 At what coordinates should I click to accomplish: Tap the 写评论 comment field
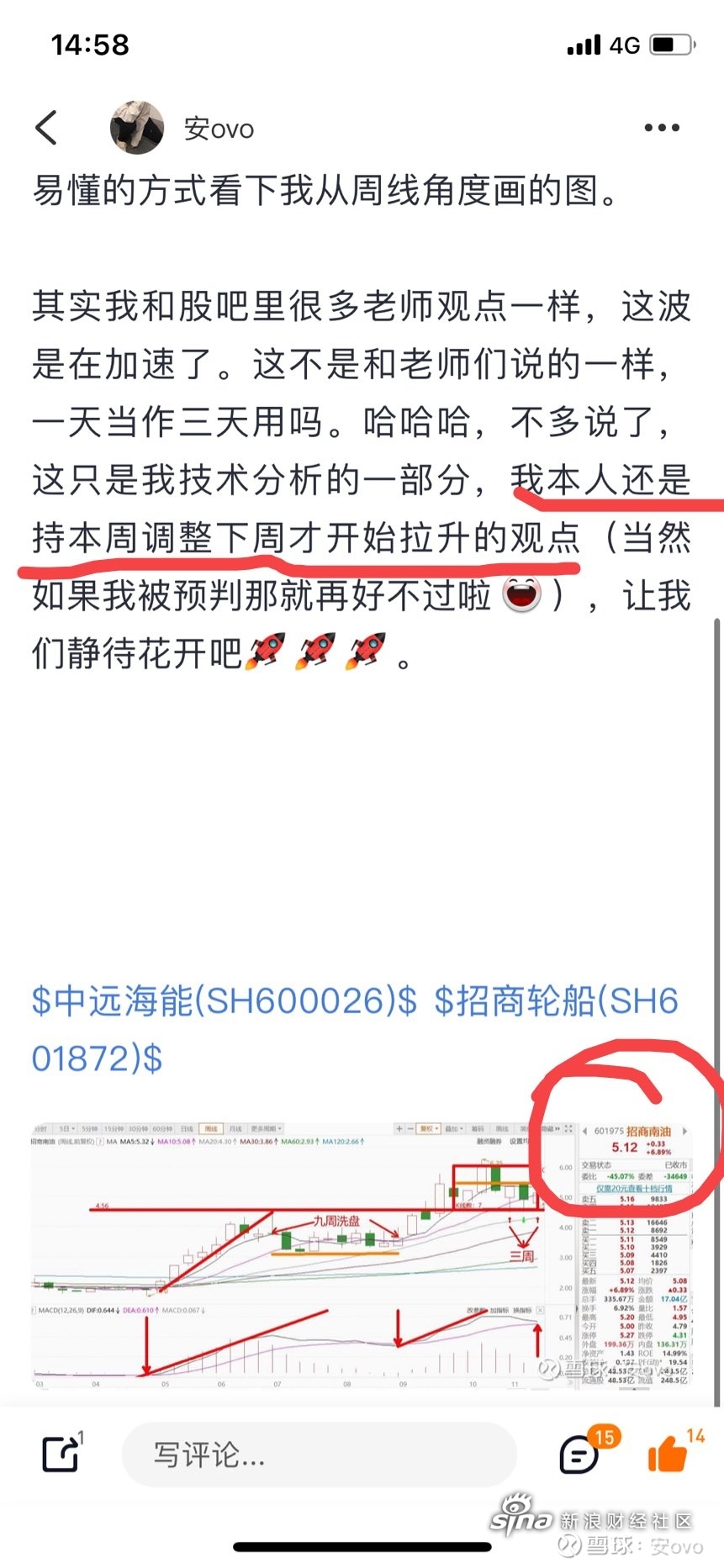tap(319, 1454)
